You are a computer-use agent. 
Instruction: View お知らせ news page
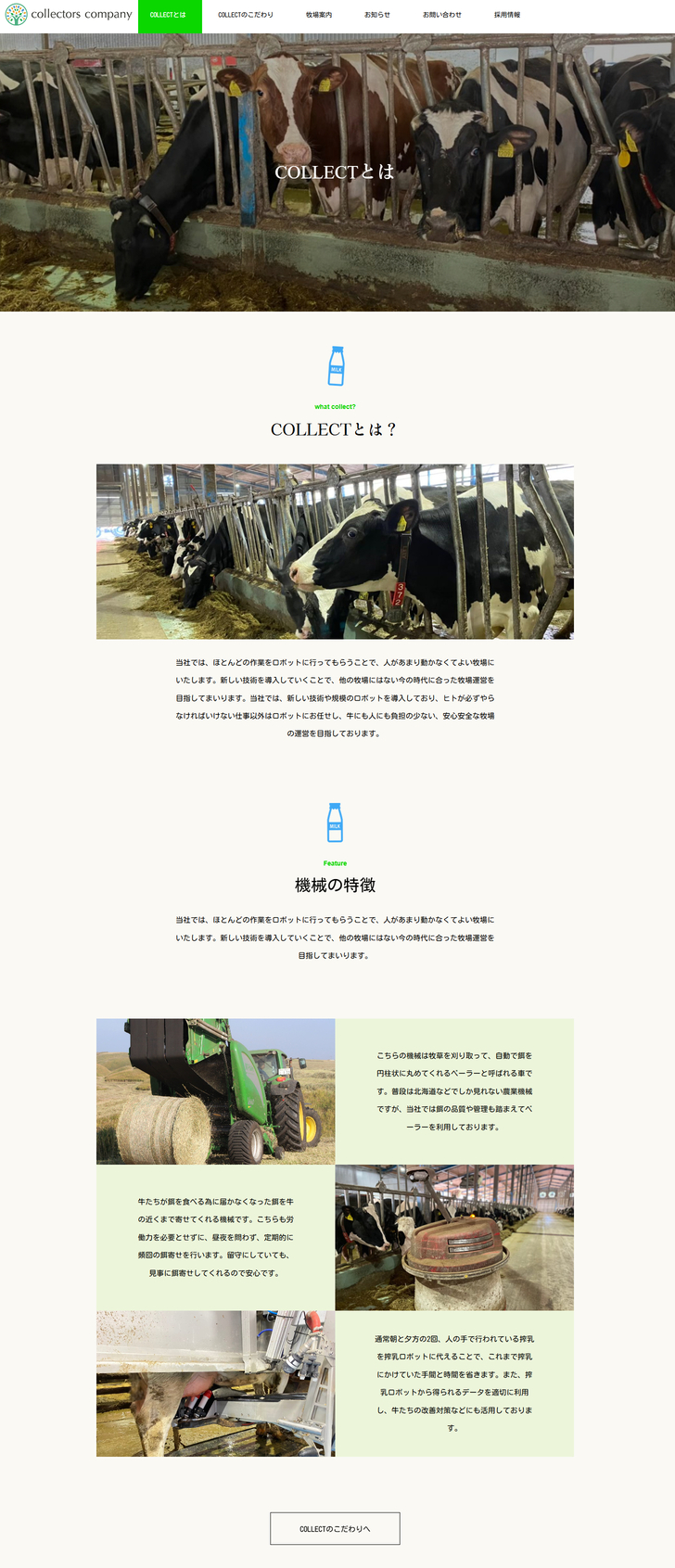(377, 15)
